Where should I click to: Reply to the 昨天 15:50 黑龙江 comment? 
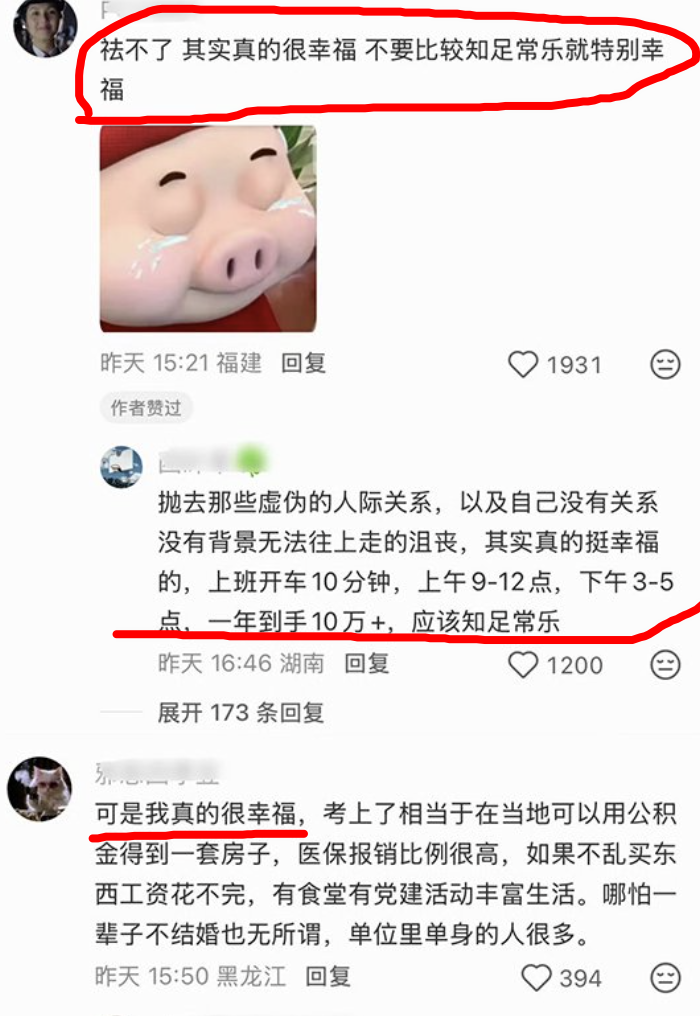click(328, 976)
